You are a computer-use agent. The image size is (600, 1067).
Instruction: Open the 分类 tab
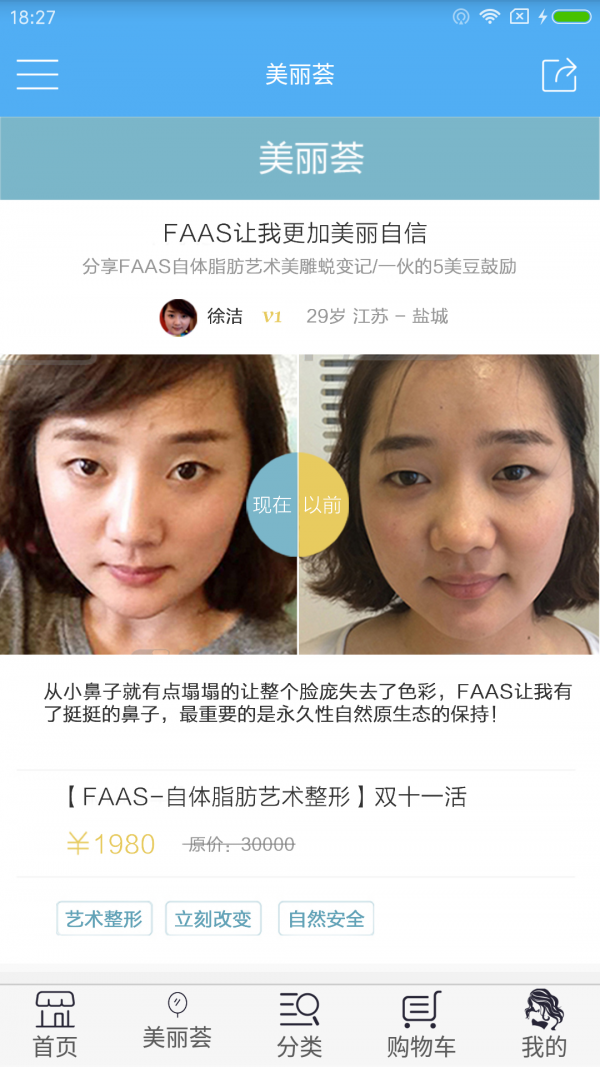click(299, 1026)
